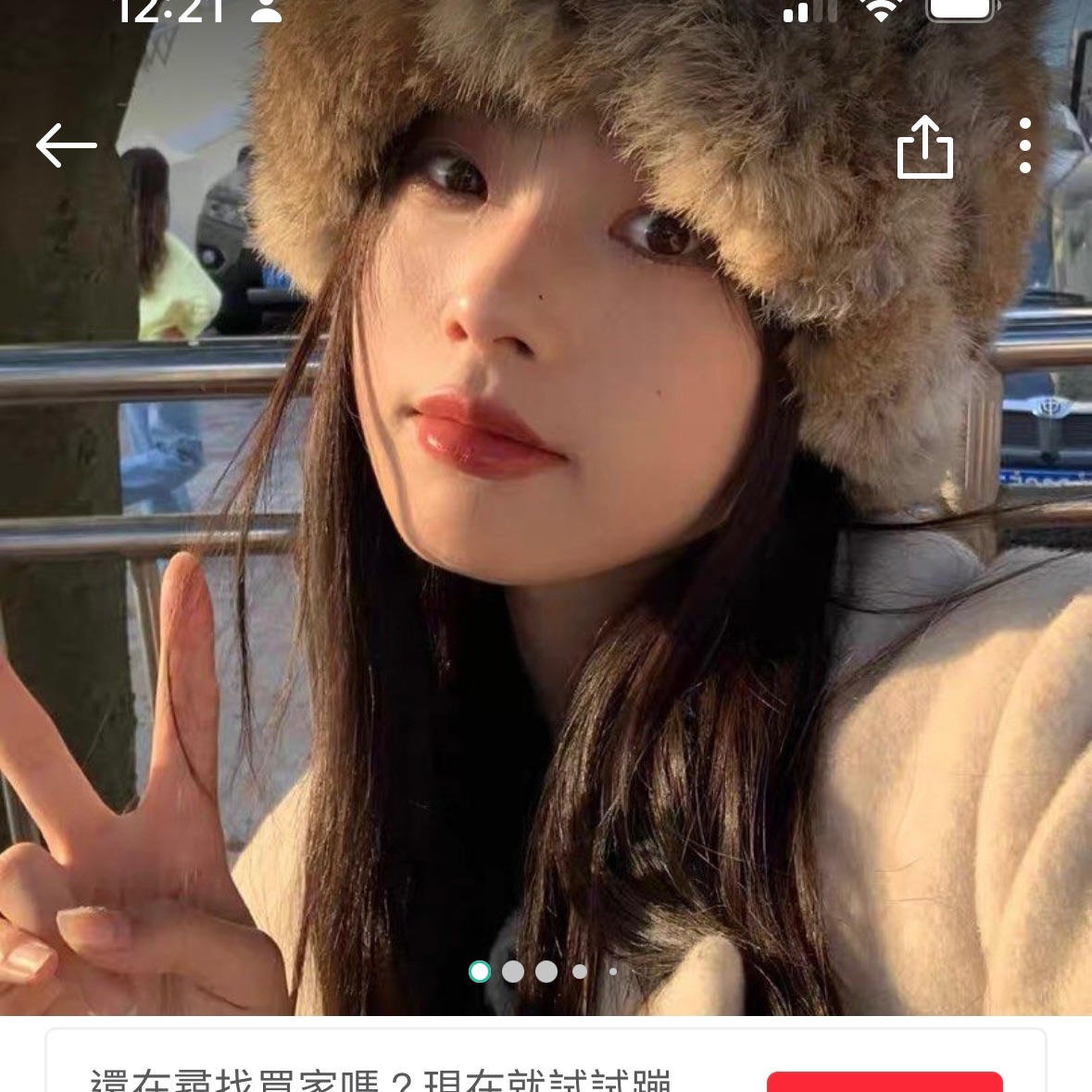Share this listing
Image resolution: width=1092 pixels, height=1092 pixels.
point(924,146)
